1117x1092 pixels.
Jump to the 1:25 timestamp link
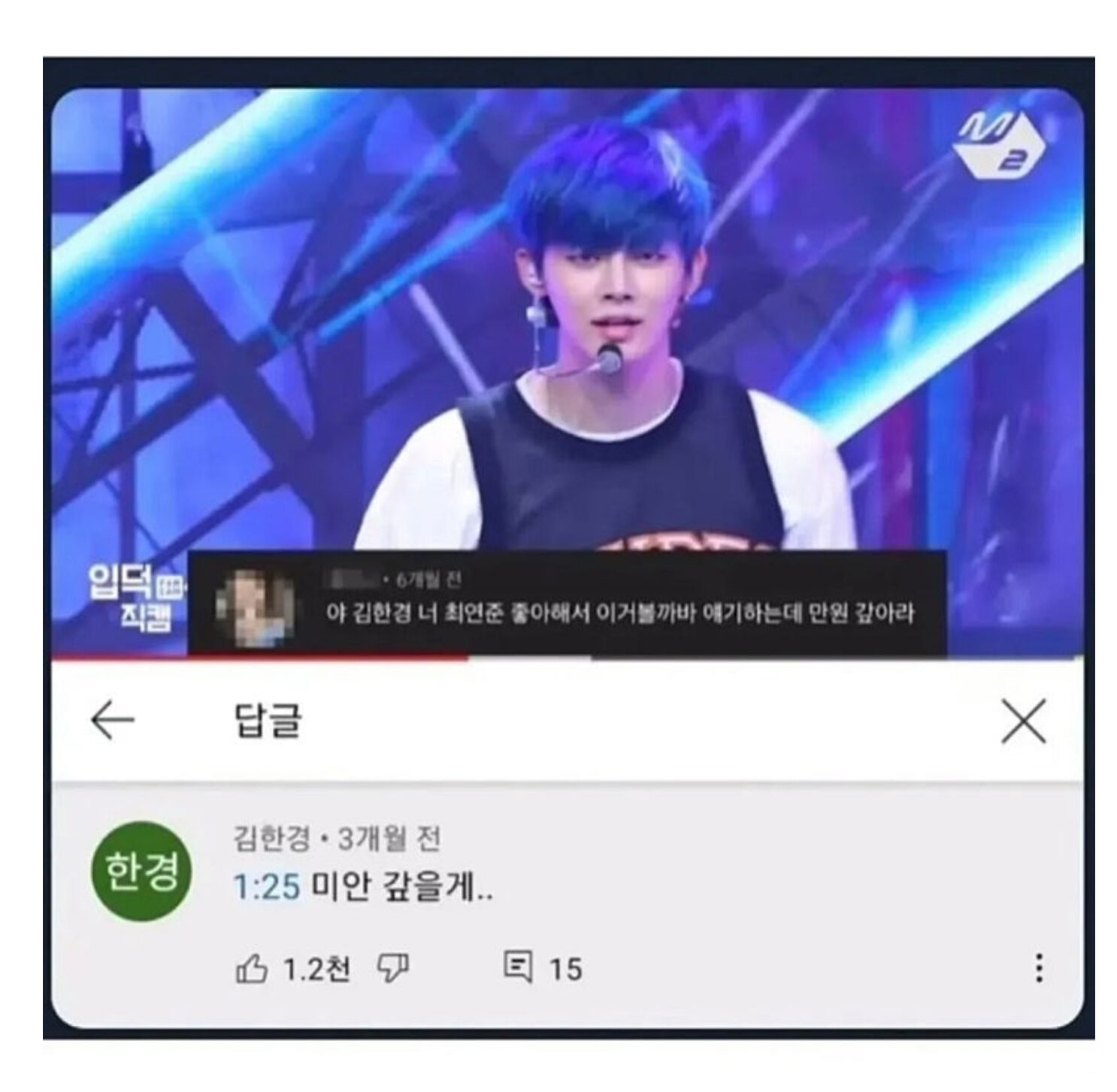tap(266, 888)
